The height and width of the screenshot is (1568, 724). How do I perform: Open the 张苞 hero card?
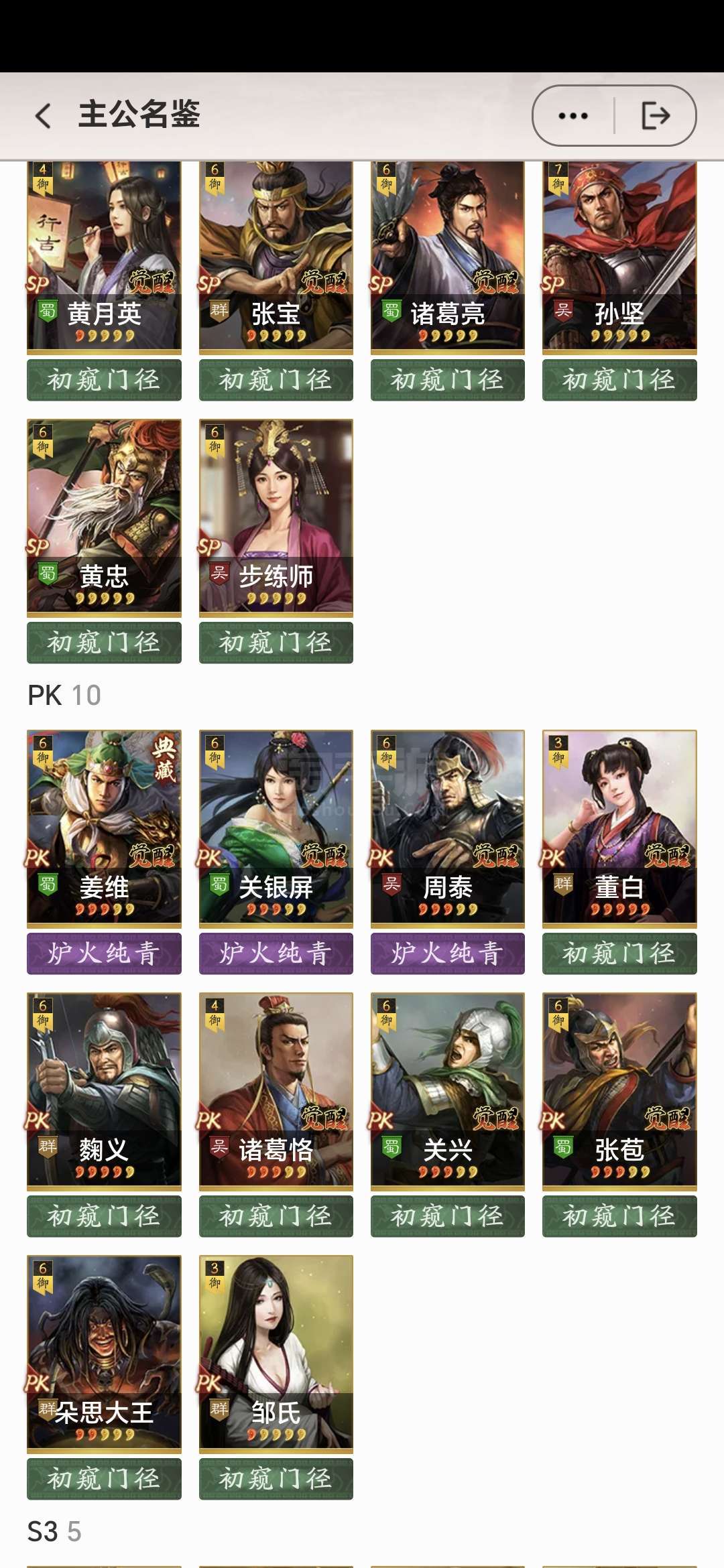[x=619, y=1092]
